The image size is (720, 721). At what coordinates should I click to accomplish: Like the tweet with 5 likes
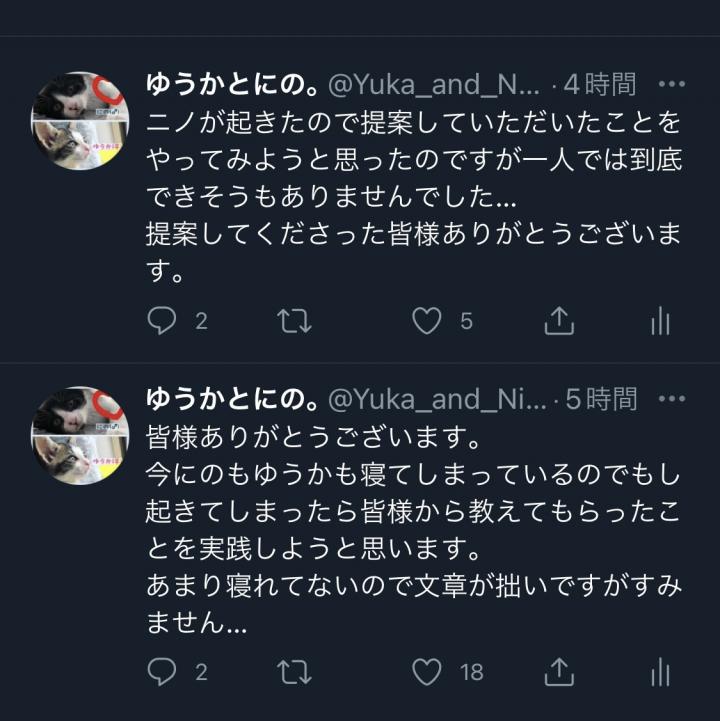click(428, 321)
